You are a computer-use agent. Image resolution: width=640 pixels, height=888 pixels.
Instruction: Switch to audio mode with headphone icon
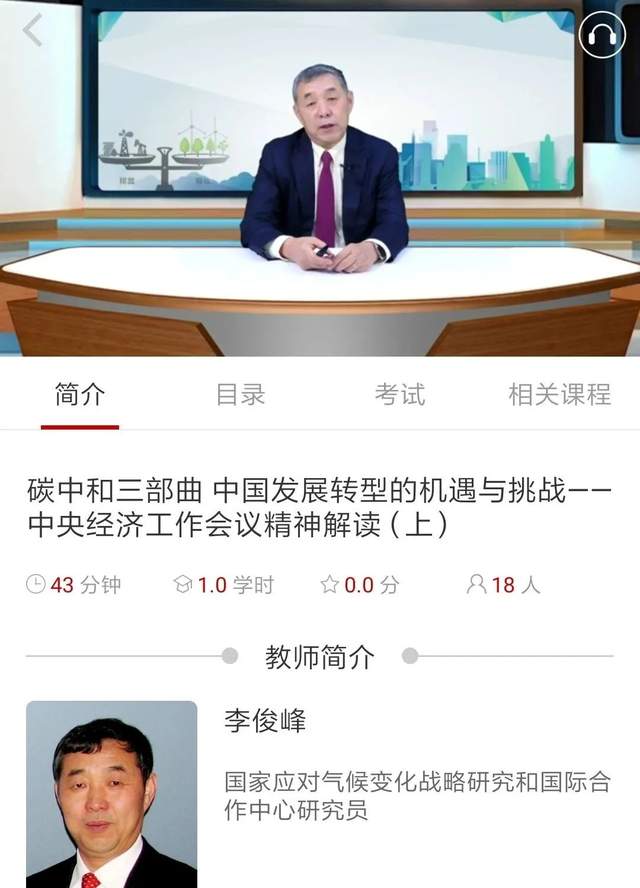601,36
